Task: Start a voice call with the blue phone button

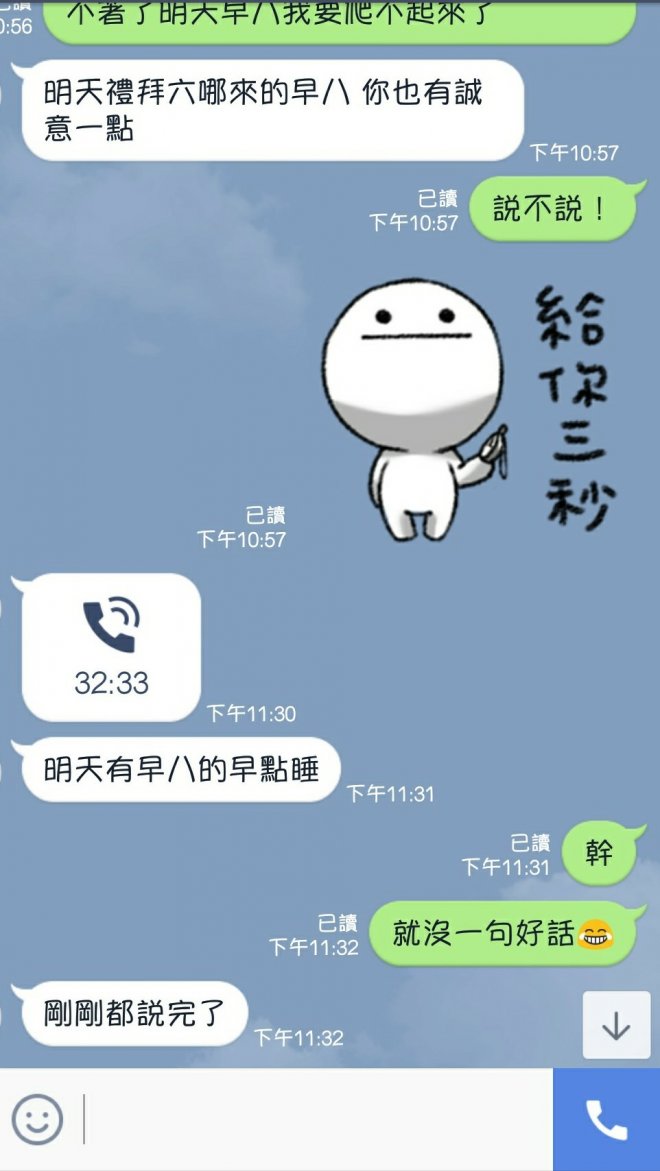Action: tap(606, 1120)
